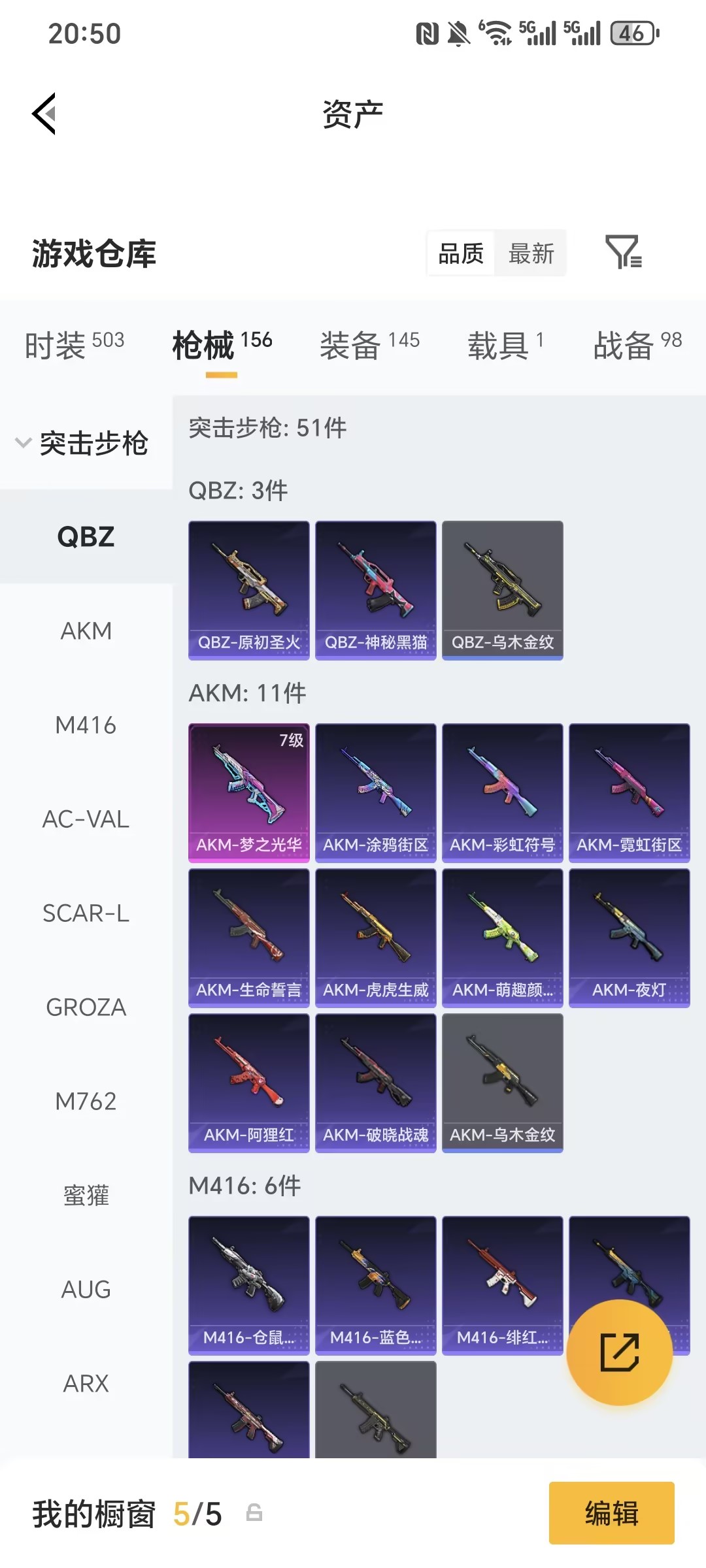Tap the yellow floating share button
This screenshot has height=1568, width=706.
619,1352
